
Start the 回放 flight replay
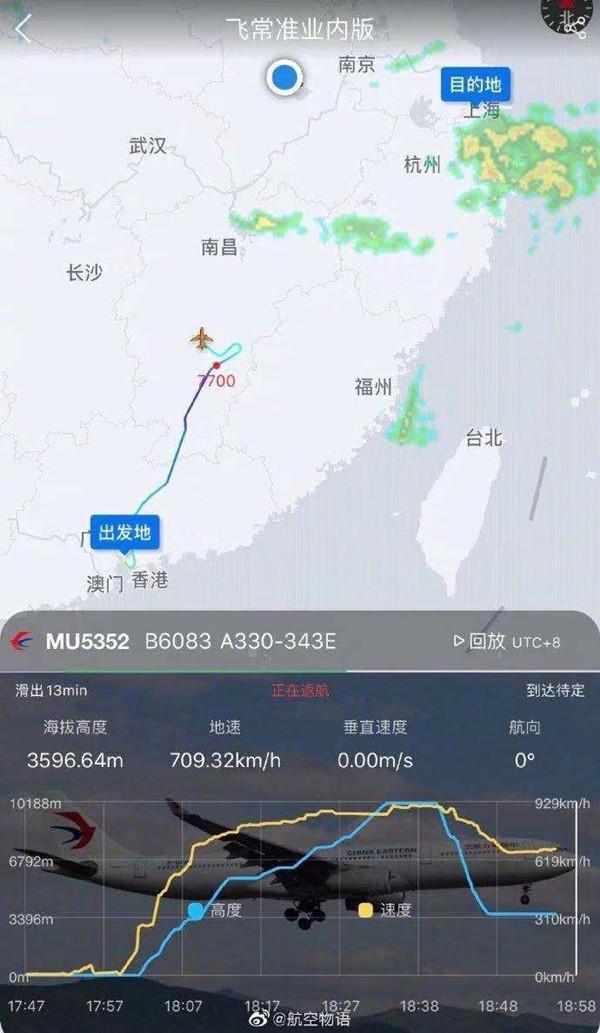coord(480,641)
